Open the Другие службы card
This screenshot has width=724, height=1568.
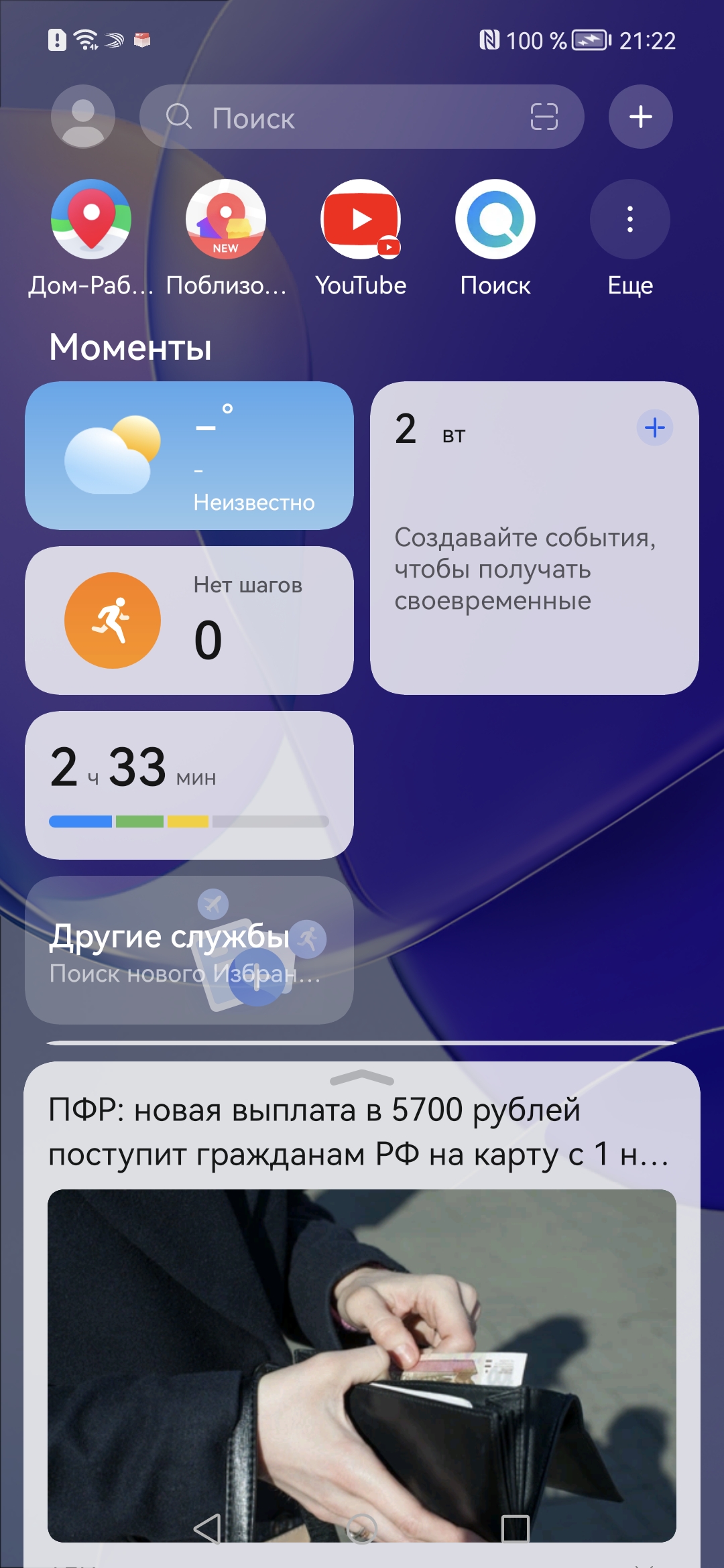pos(189,950)
